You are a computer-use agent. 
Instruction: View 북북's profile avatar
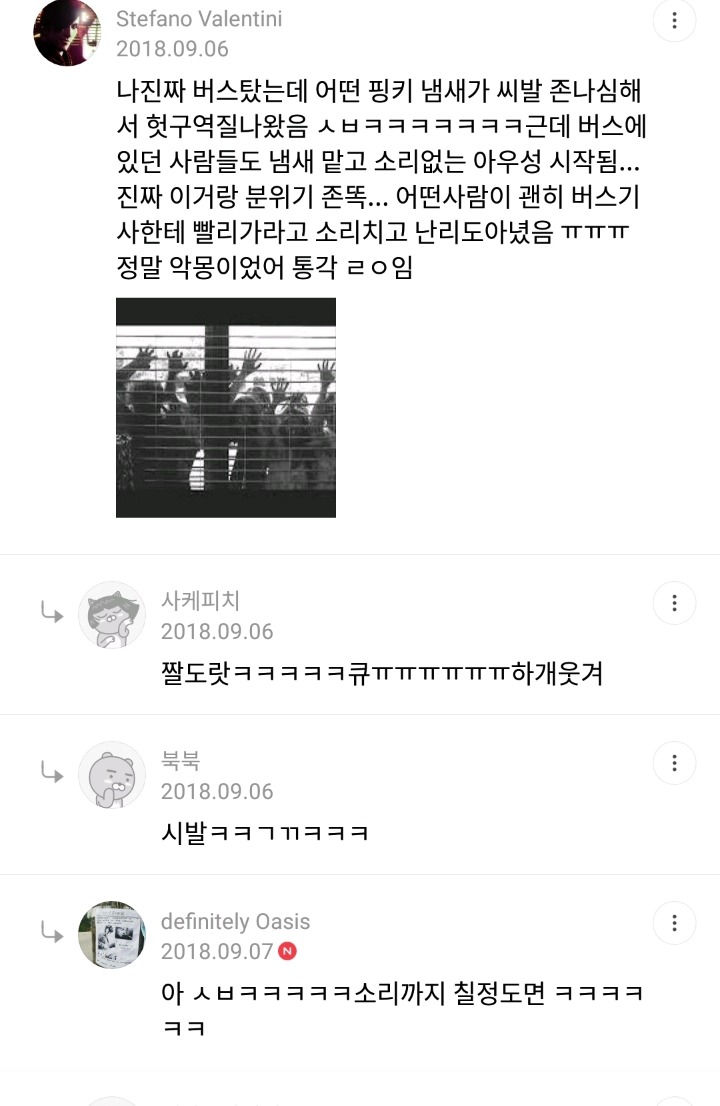click(112, 774)
